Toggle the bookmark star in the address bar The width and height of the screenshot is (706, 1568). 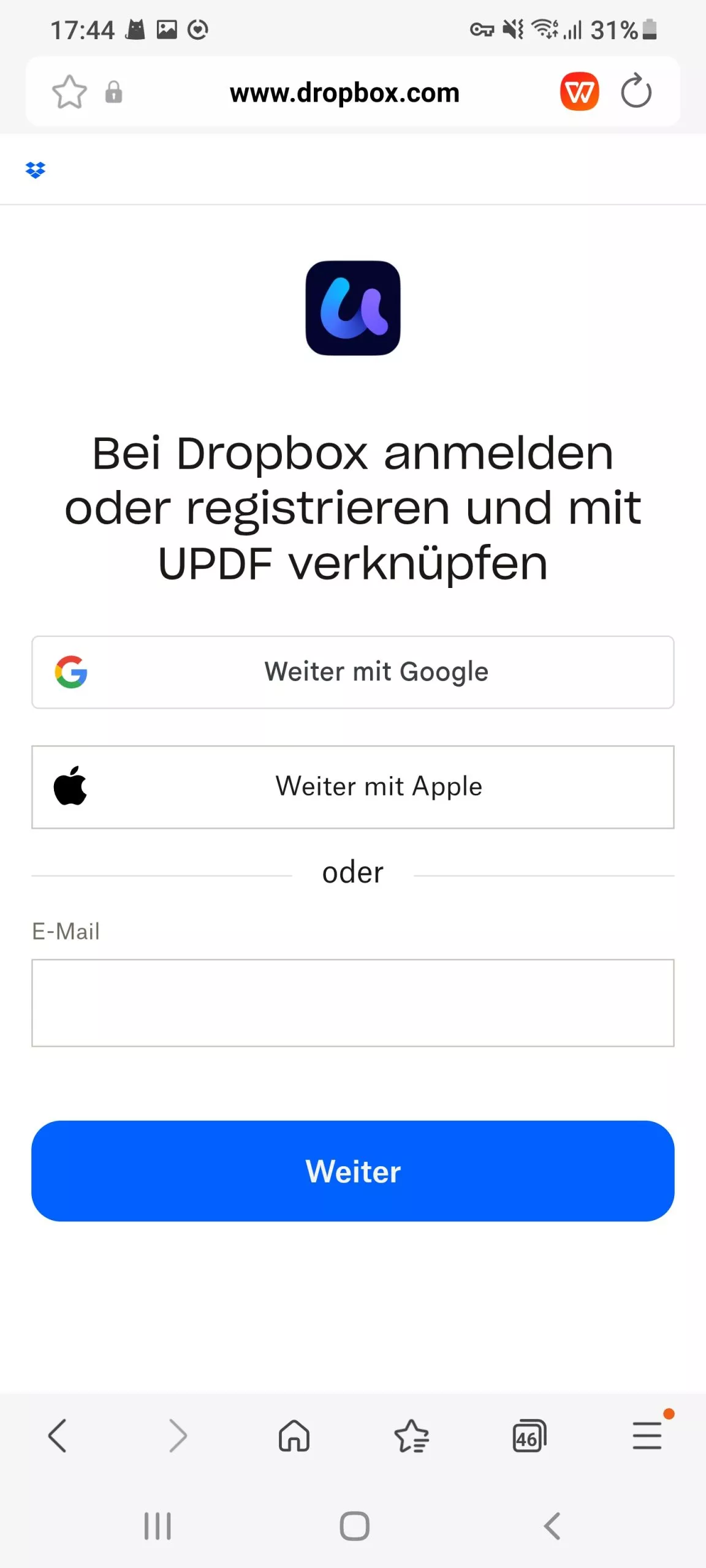click(x=69, y=92)
